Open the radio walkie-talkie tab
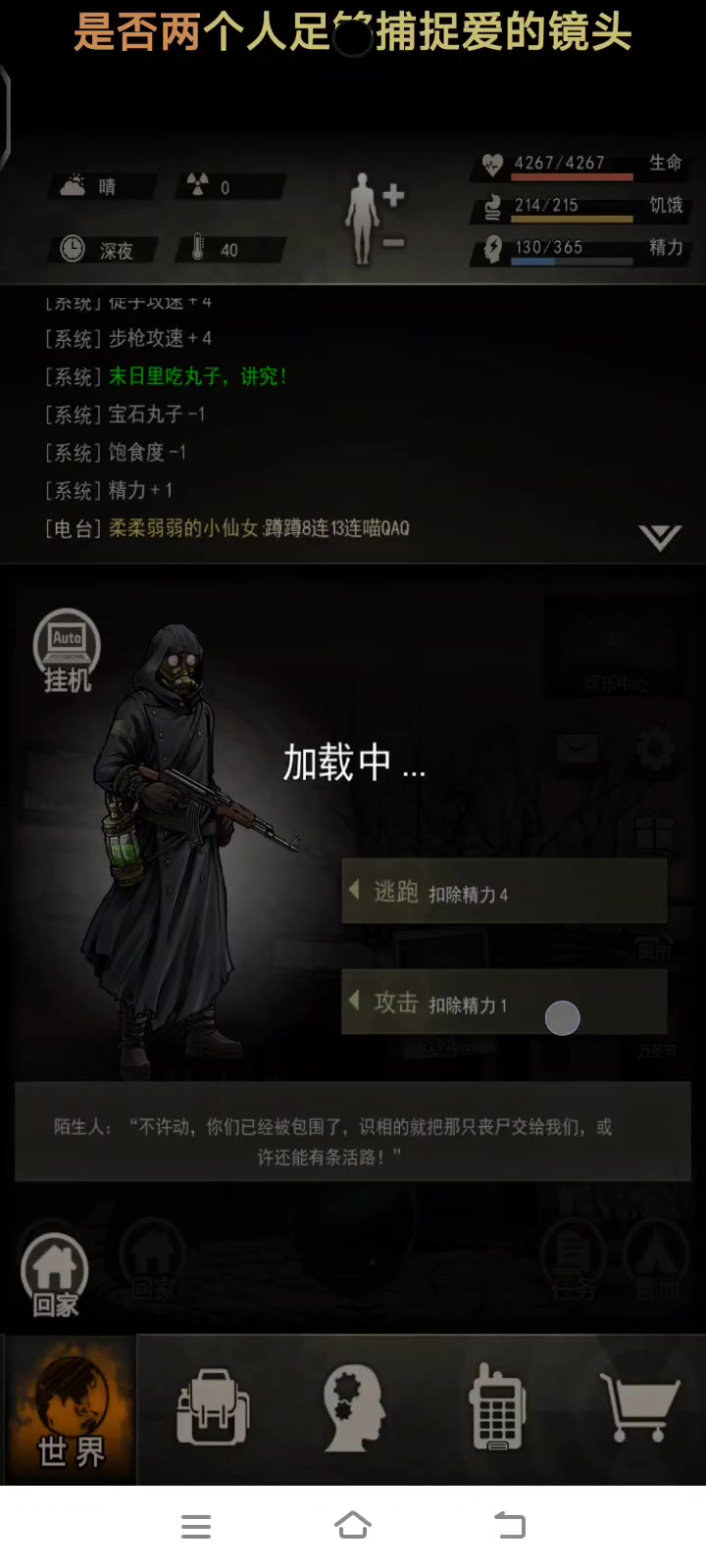Image resolution: width=706 pixels, height=1568 pixels. point(497,1409)
